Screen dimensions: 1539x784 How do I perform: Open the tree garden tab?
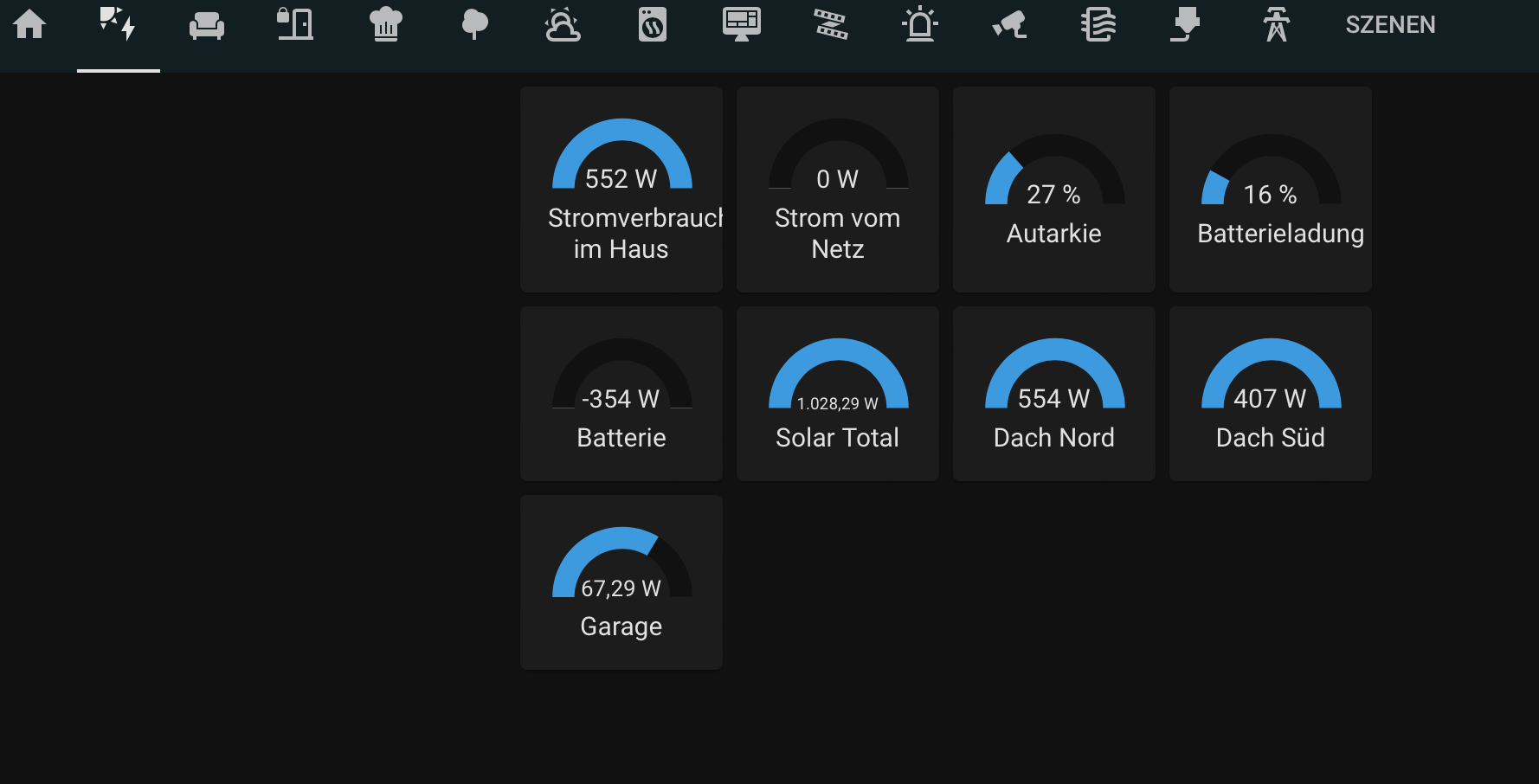pos(474,24)
